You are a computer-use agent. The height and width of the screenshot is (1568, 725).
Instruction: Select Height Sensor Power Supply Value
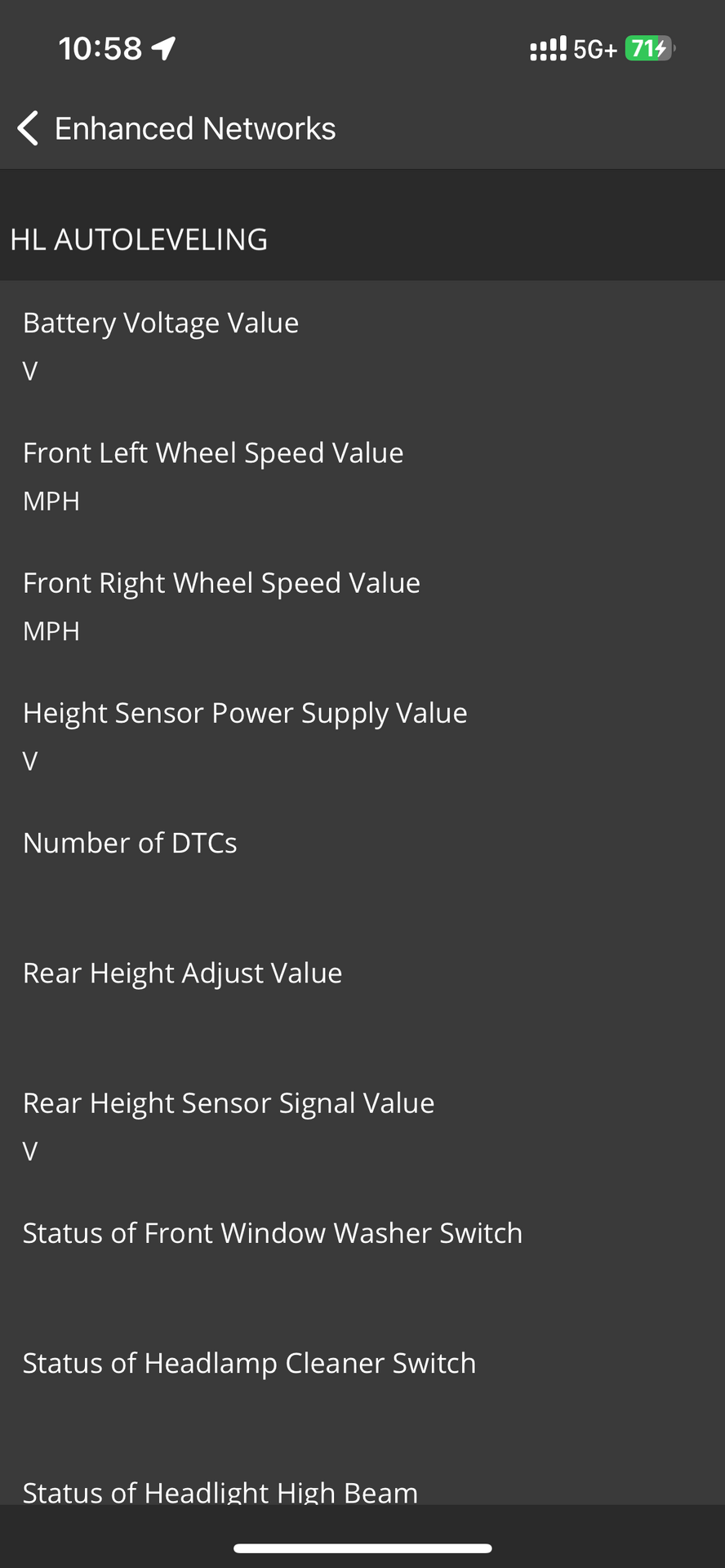tap(362, 736)
